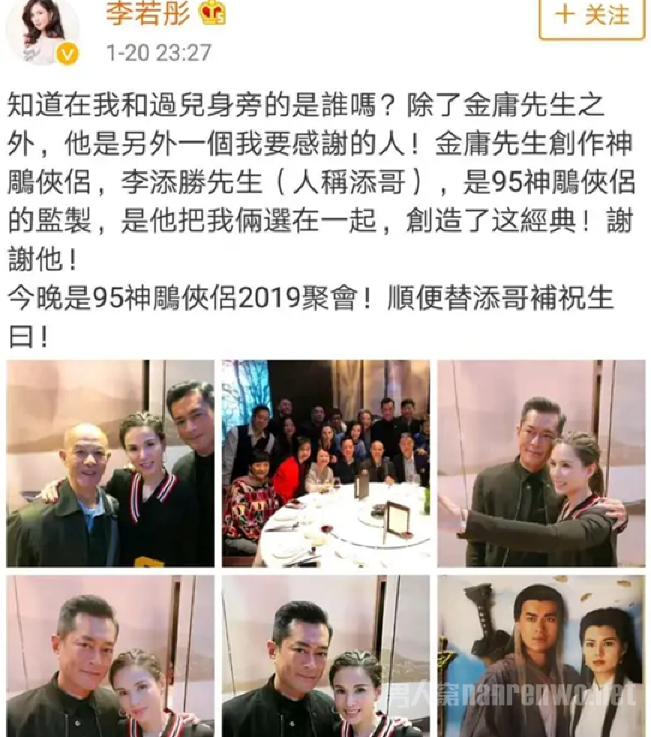The width and height of the screenshot is (651, 737).
Task: Open the group dinner table photo
Action: 326,463
